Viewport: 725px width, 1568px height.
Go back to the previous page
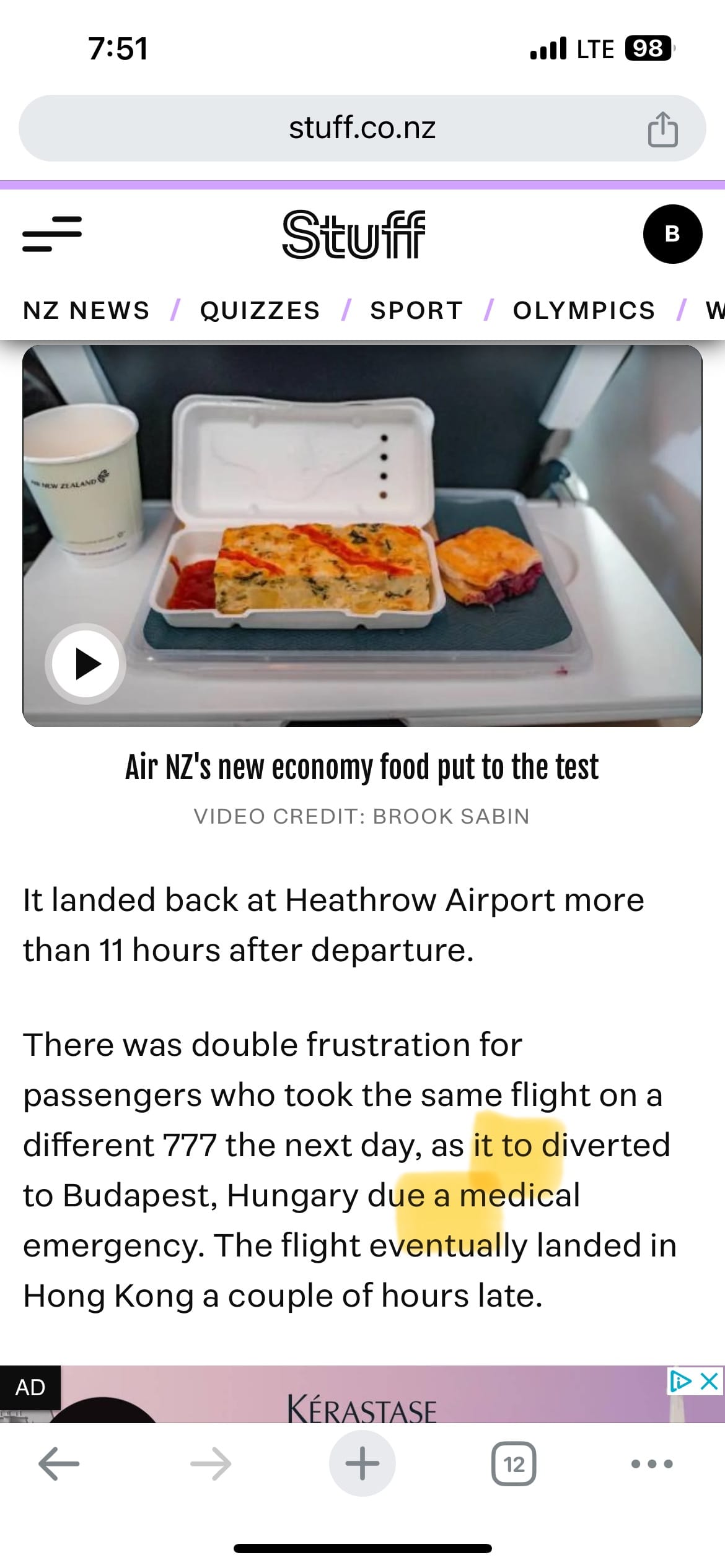coord(59,1464)
